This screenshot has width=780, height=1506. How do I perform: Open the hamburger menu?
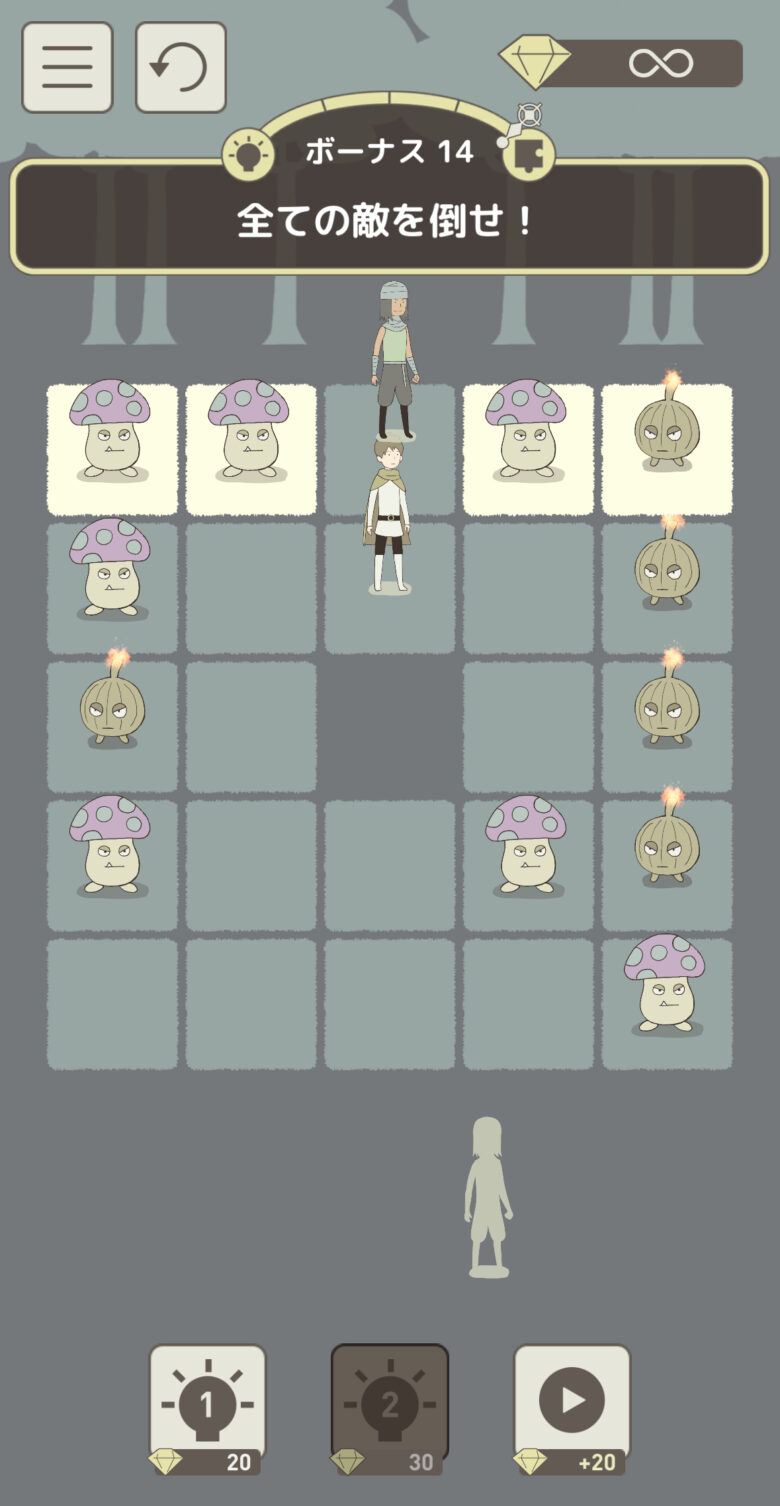click(x=67, y=67)
